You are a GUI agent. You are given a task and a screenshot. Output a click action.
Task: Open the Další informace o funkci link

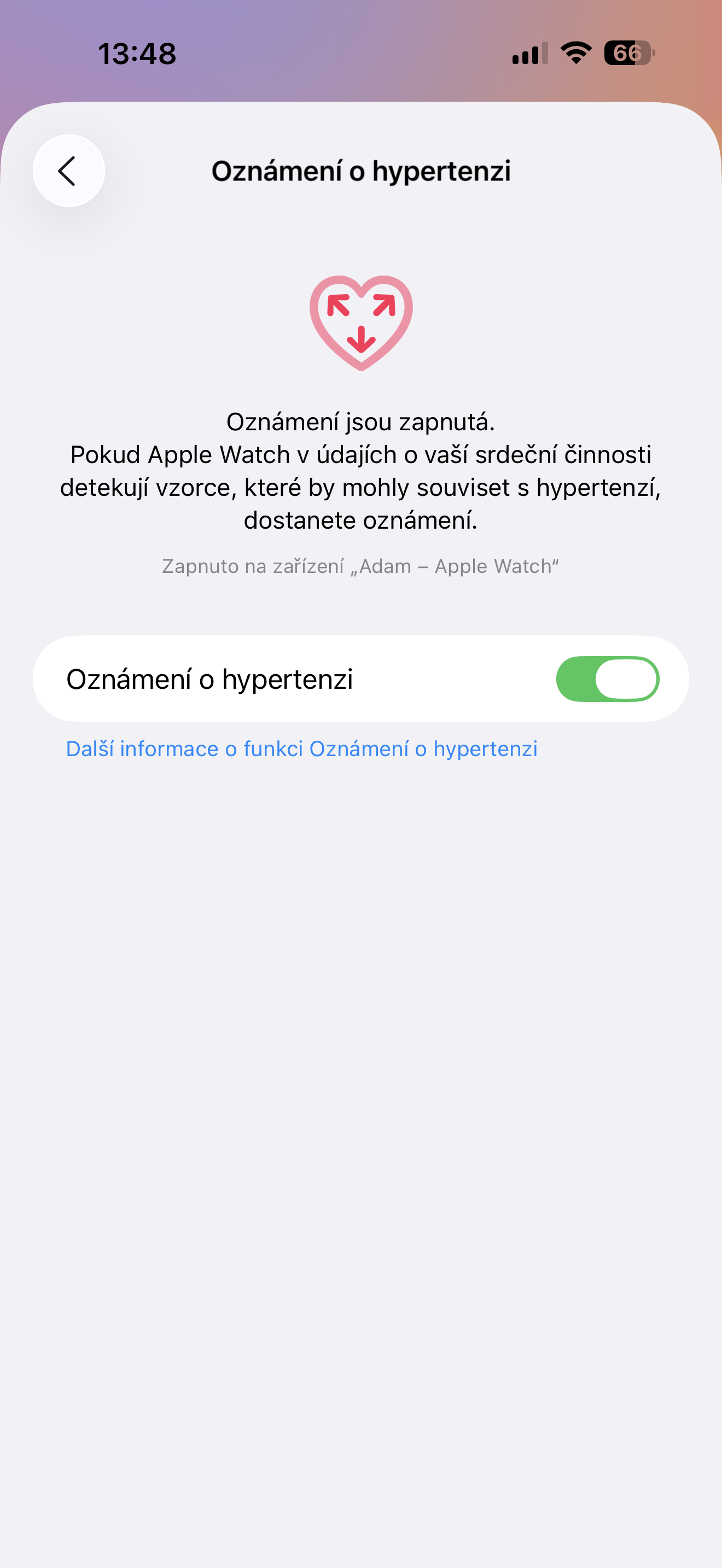[301, 748]
